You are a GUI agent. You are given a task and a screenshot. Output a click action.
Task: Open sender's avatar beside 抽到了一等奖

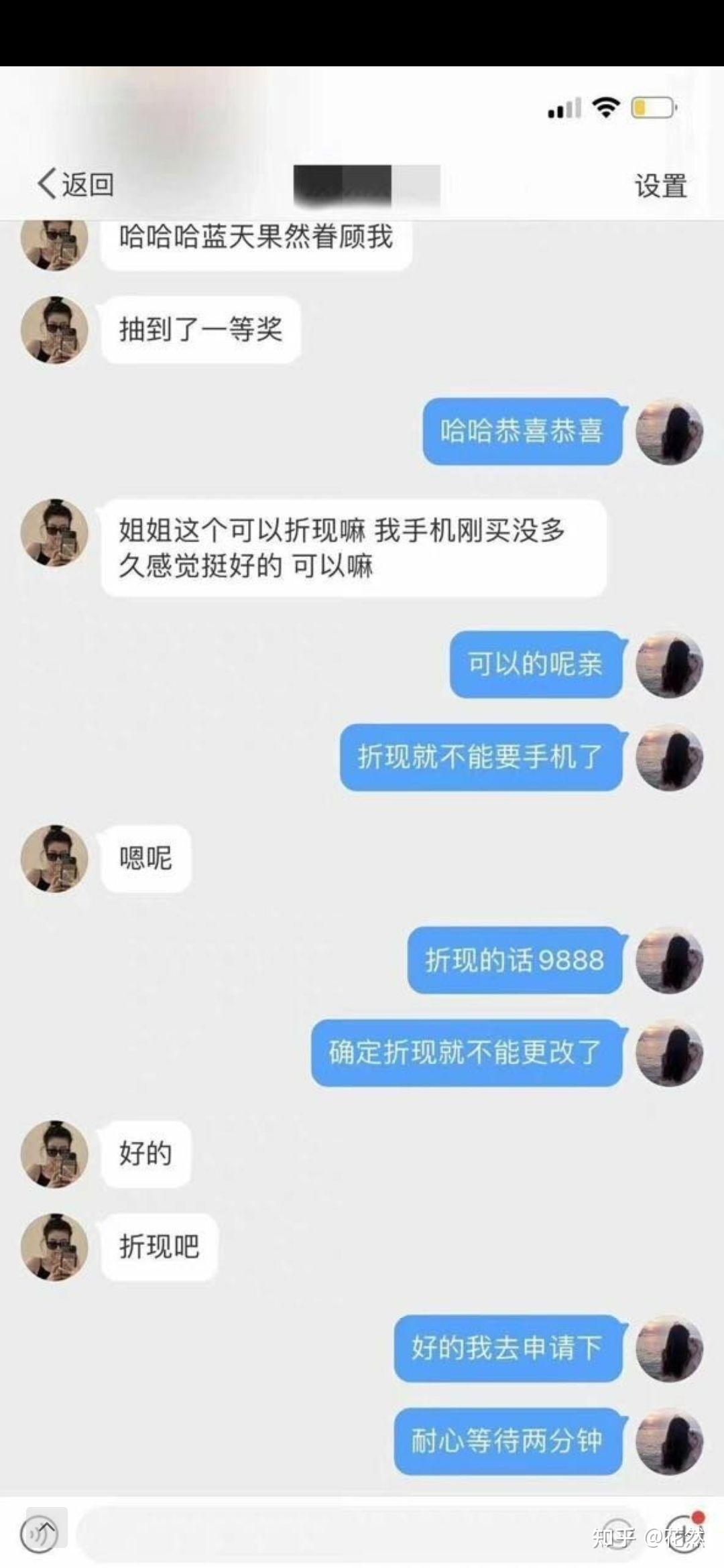[x=55, y=330]
